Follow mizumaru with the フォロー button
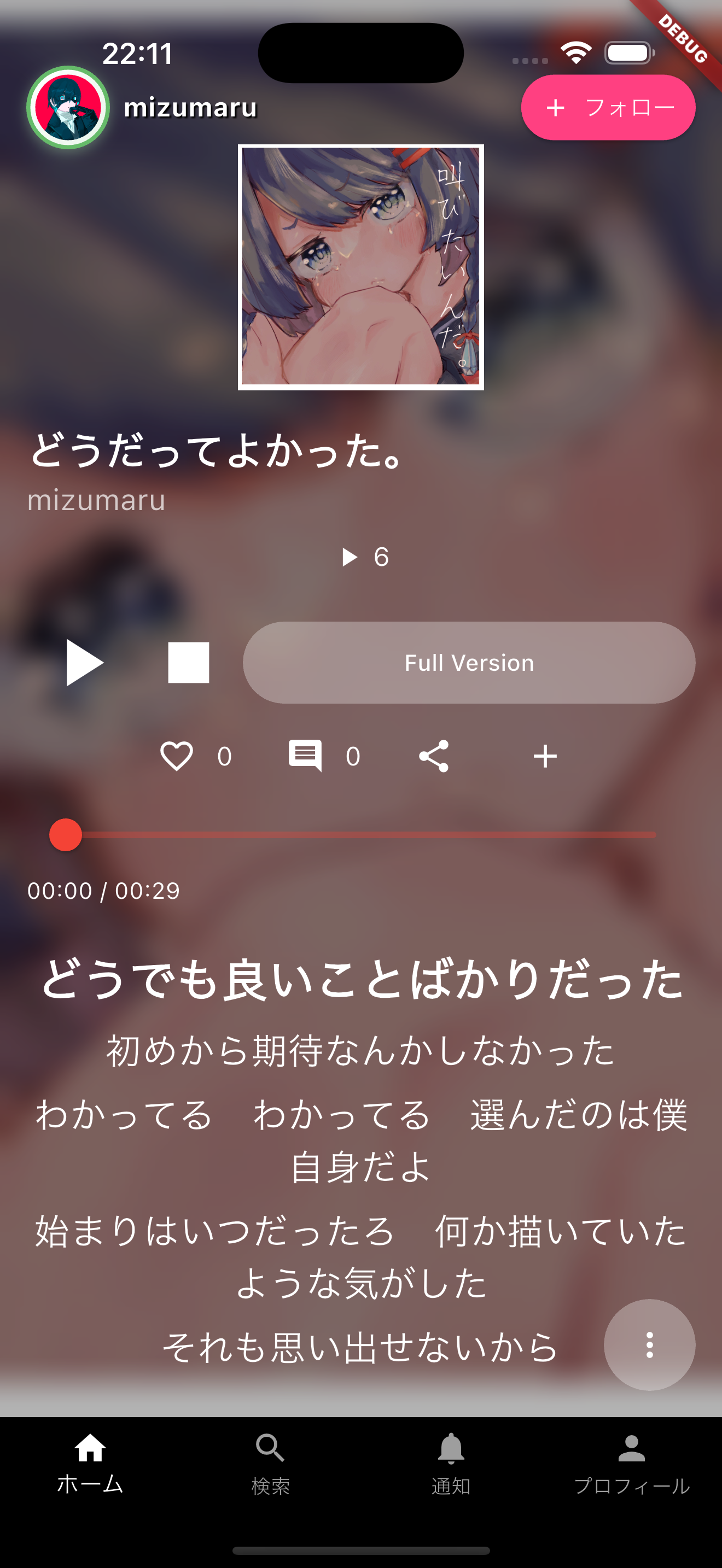Image resolution: width=722 pixels, height=1568 pixels. click(x=607, y=107)
